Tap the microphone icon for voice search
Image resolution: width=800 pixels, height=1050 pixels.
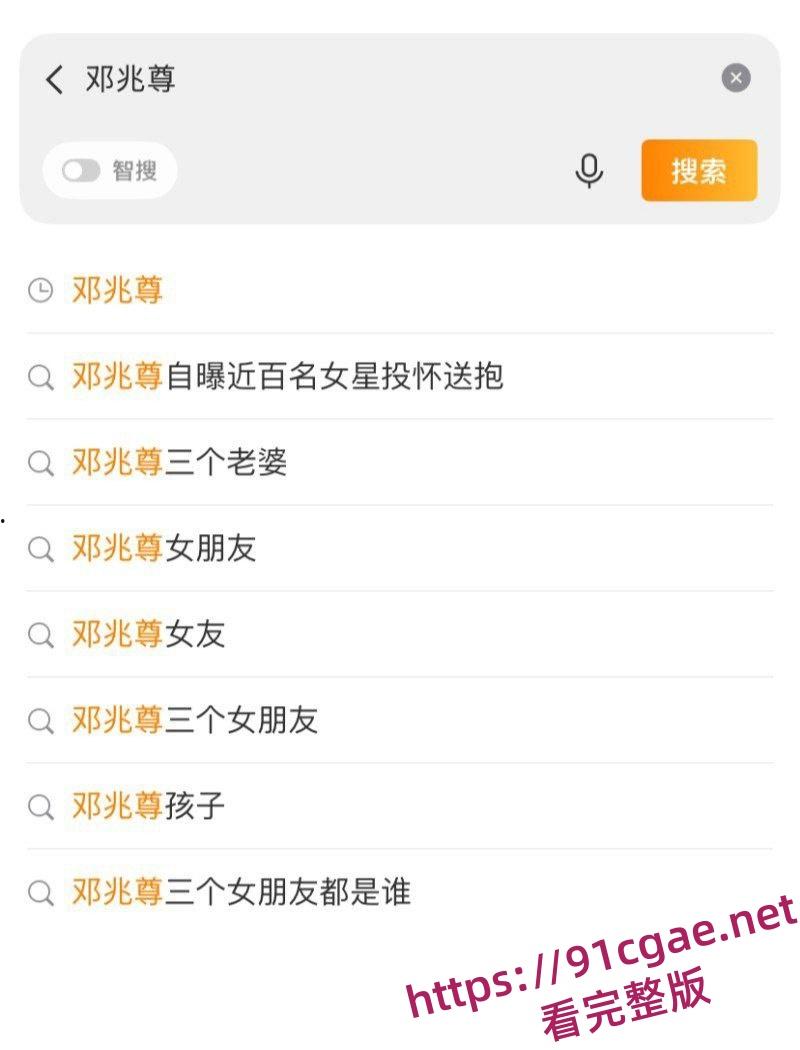(588, 171)
